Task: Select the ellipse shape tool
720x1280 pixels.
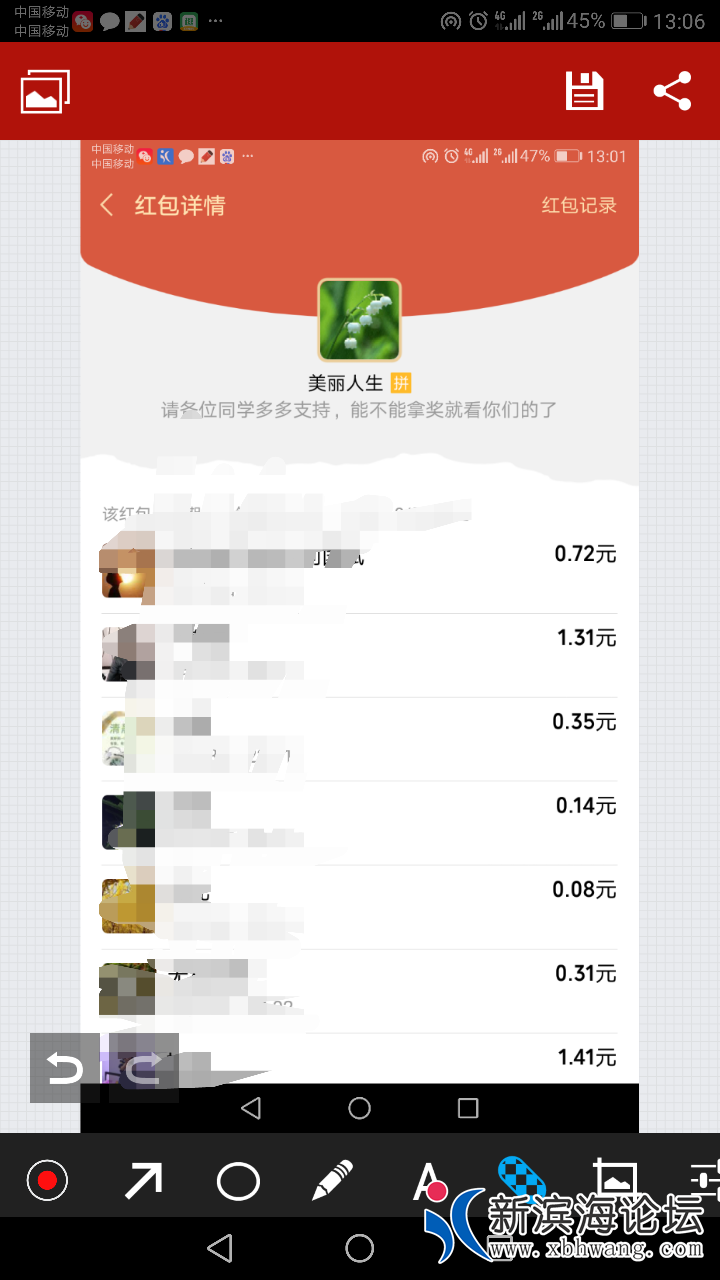Action: pos(238,1181)
